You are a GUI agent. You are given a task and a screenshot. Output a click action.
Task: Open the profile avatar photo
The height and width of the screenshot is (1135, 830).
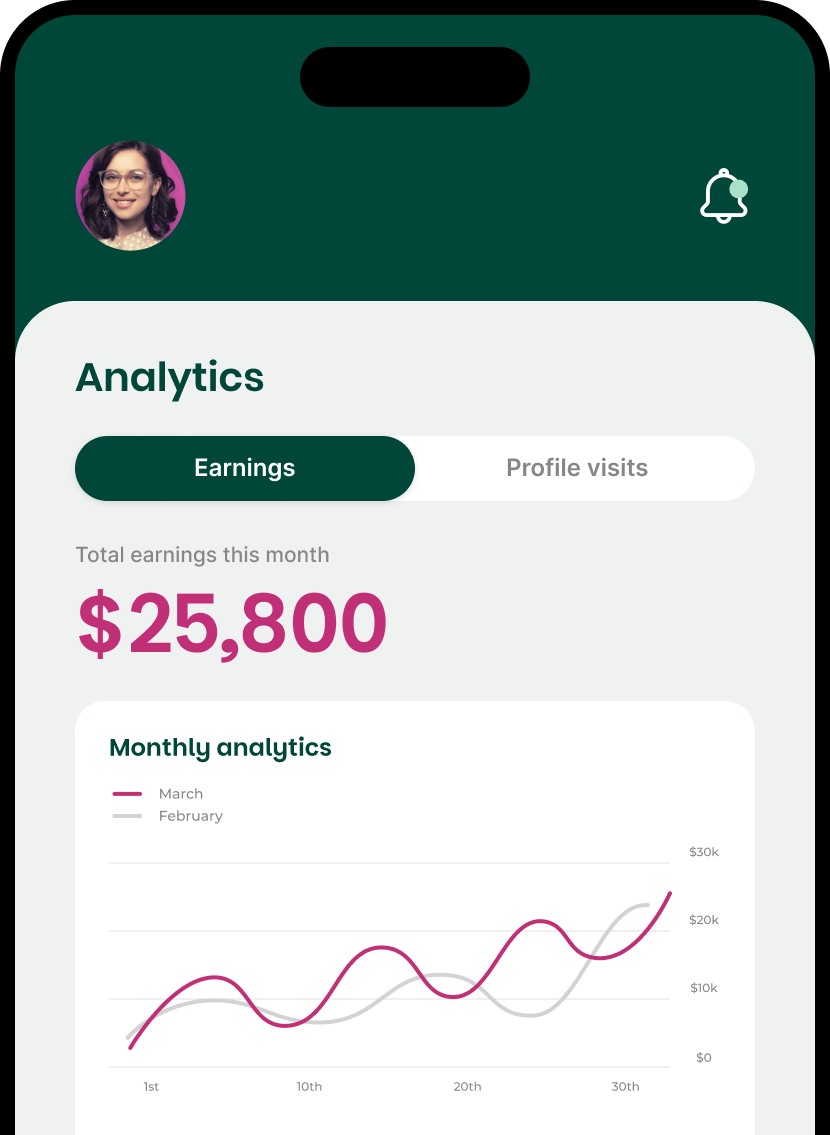coord(131,195)
